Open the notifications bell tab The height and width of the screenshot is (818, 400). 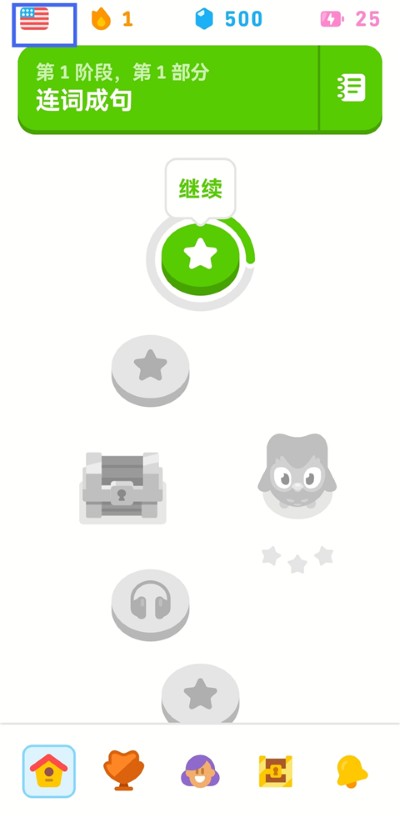pos(352,771)
